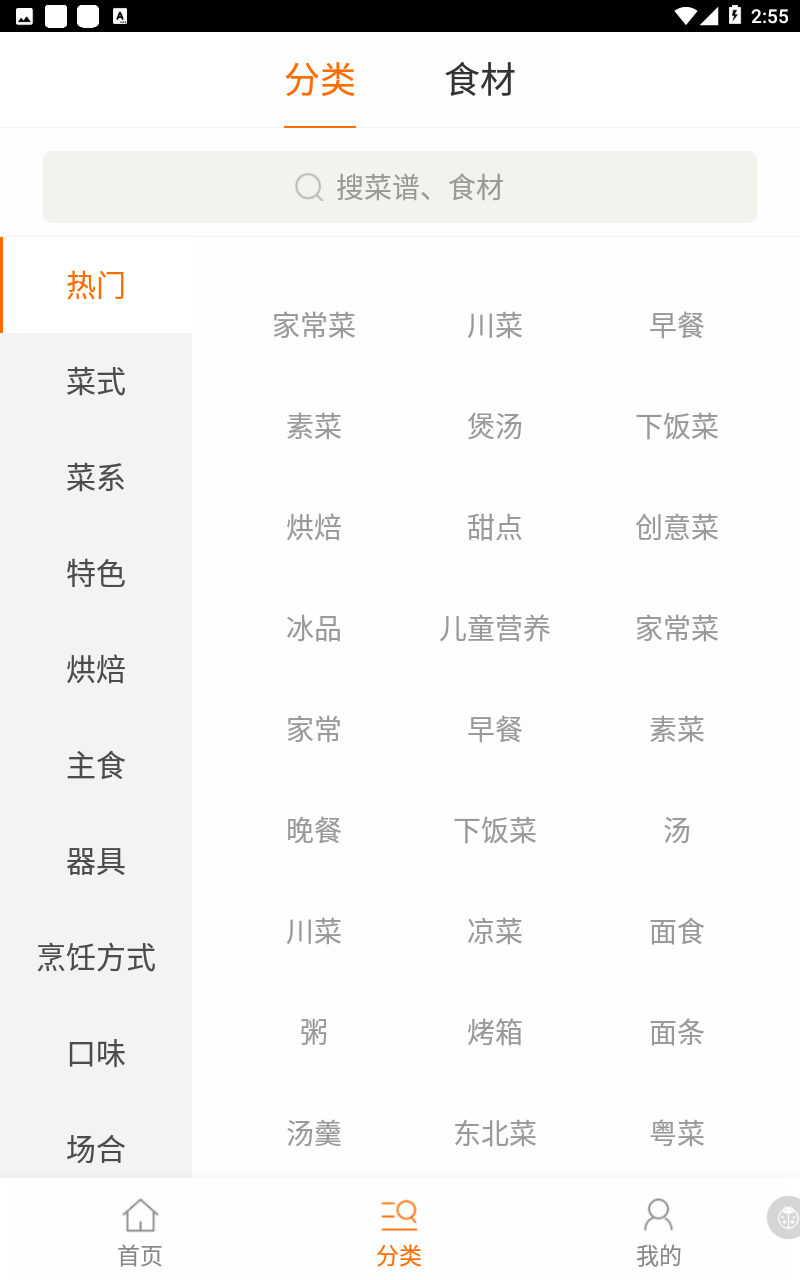Open the 冰品 category
The image size is (800, 1280).
pos(314,628)
